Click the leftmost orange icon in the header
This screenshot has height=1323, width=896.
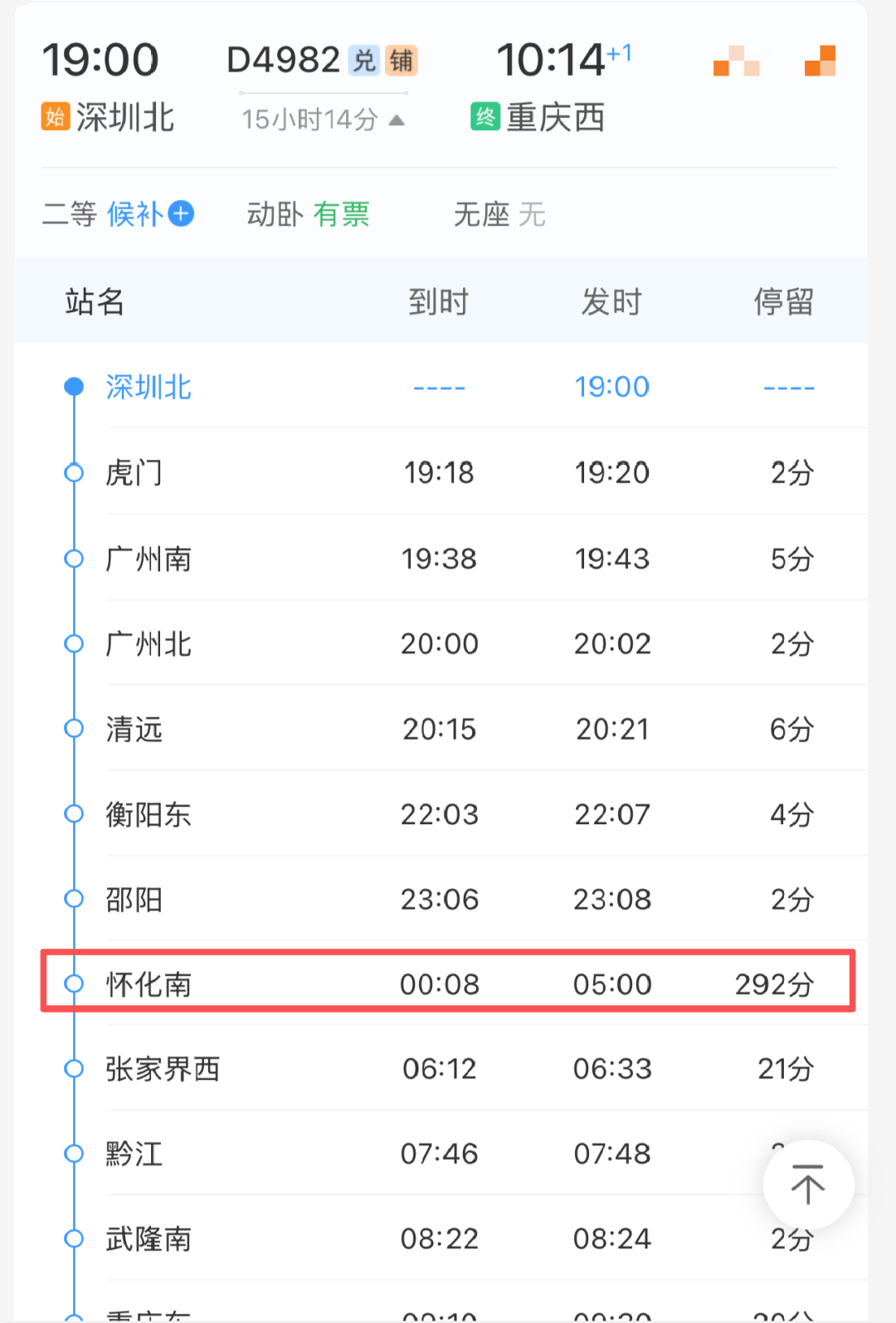coord(735,60)
